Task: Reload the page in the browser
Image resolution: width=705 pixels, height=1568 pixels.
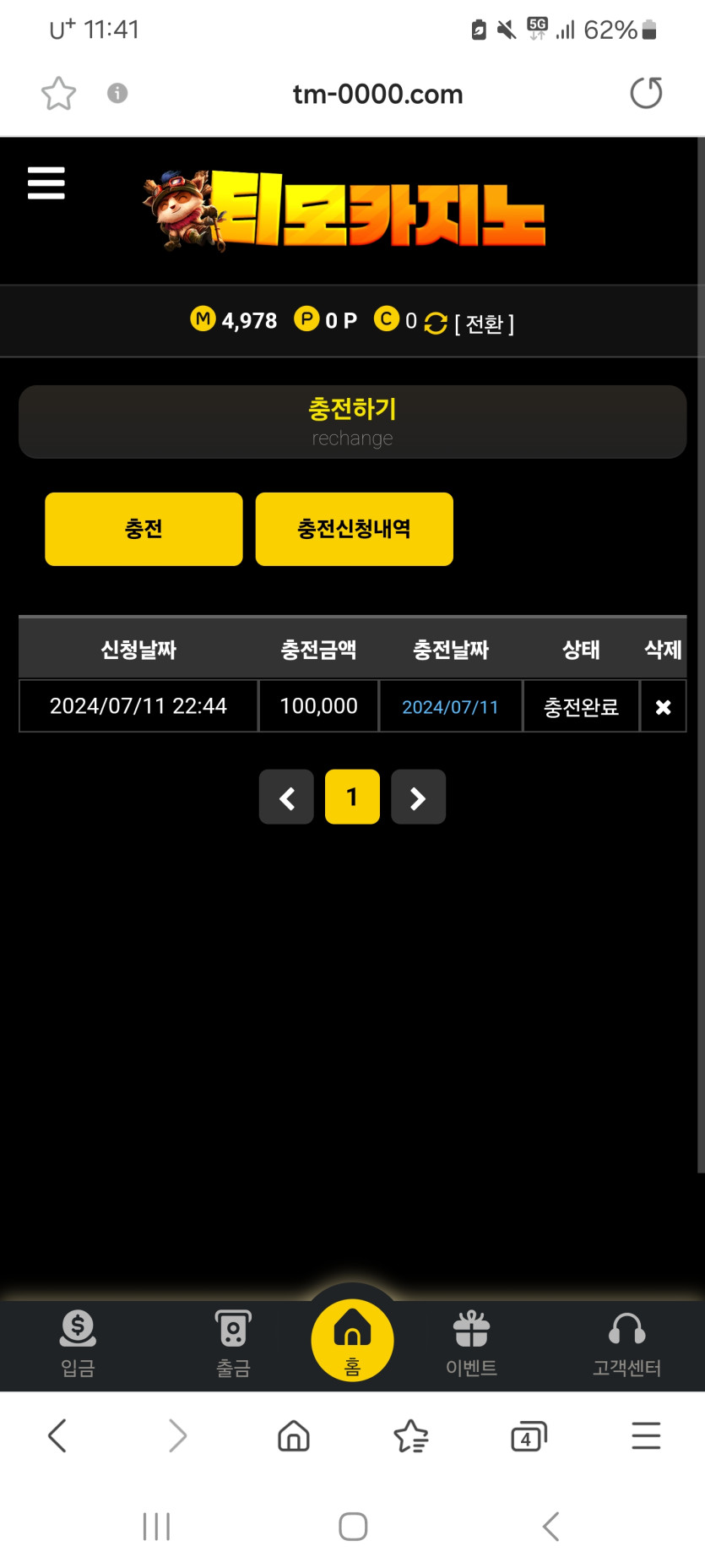Action: [646, 93]
